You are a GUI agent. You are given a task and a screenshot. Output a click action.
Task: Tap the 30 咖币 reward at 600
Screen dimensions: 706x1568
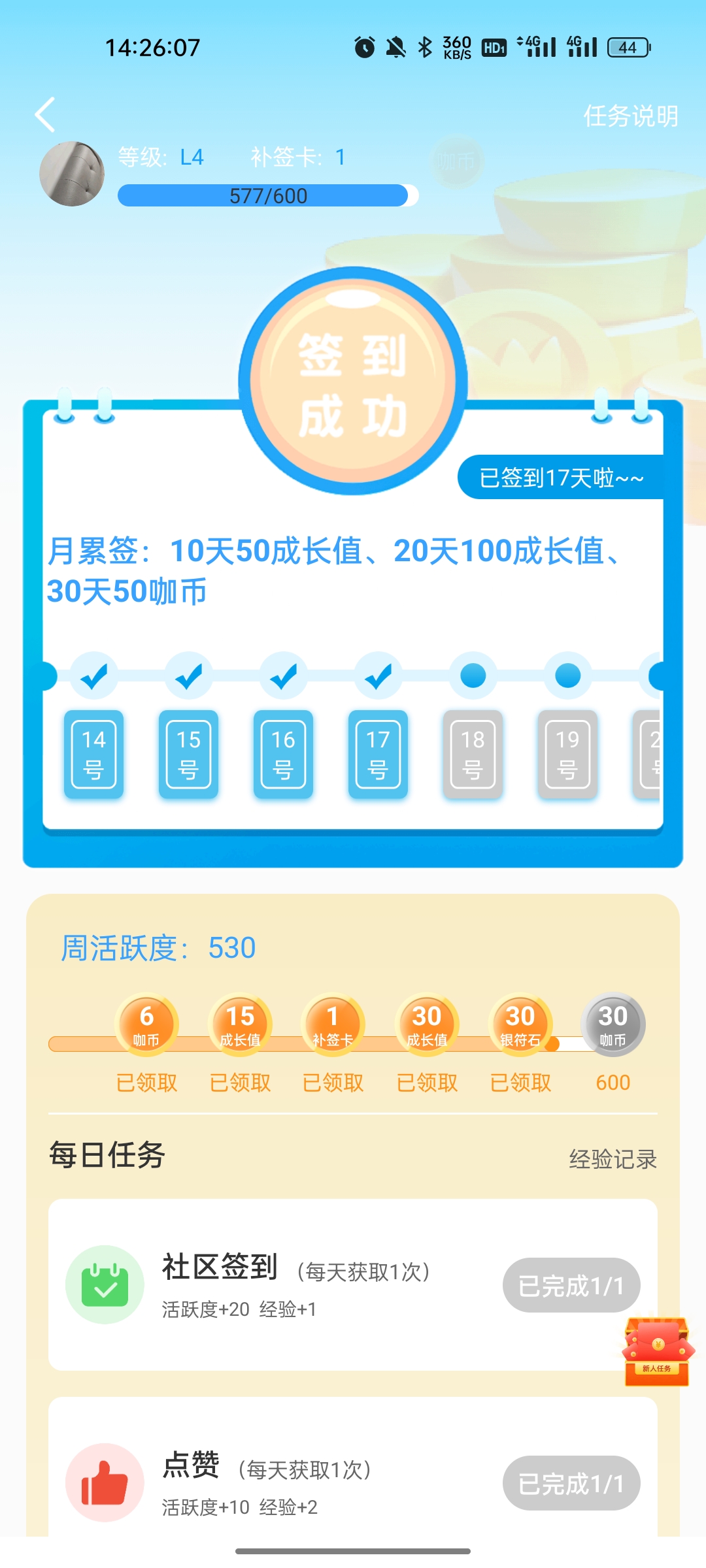point(613,1024)
